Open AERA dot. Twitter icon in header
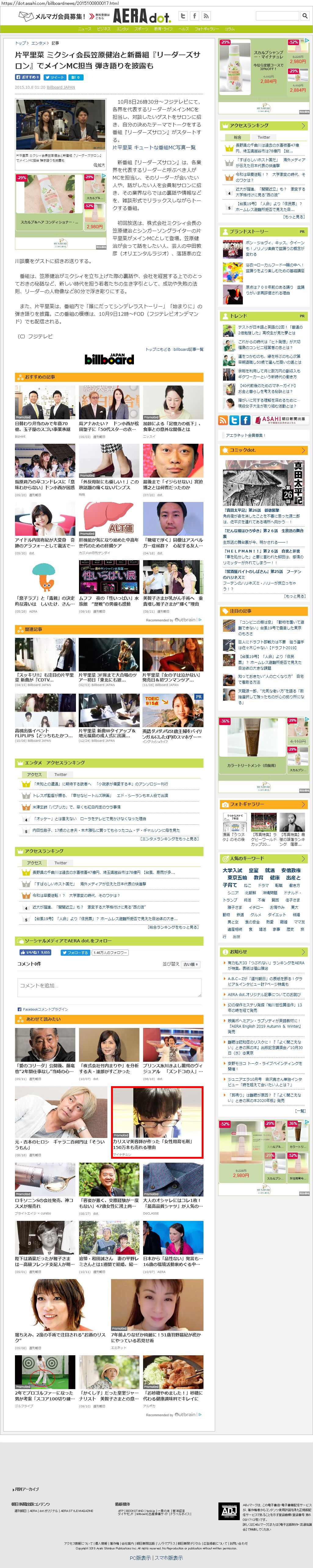The image size is (313, 1568). [x=183, y=16]
